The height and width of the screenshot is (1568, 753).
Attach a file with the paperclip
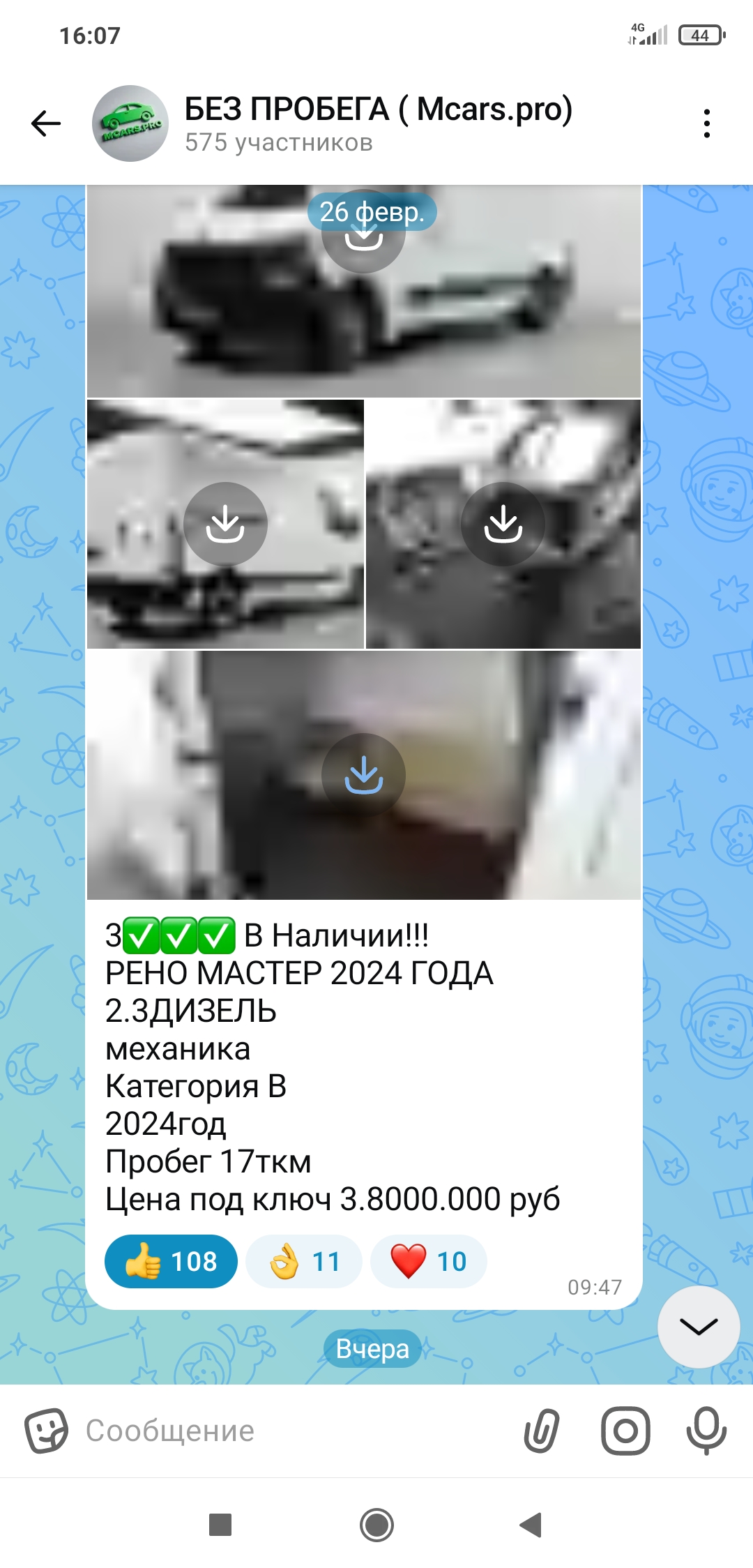pyautogui.click(x=542, y=1431)
